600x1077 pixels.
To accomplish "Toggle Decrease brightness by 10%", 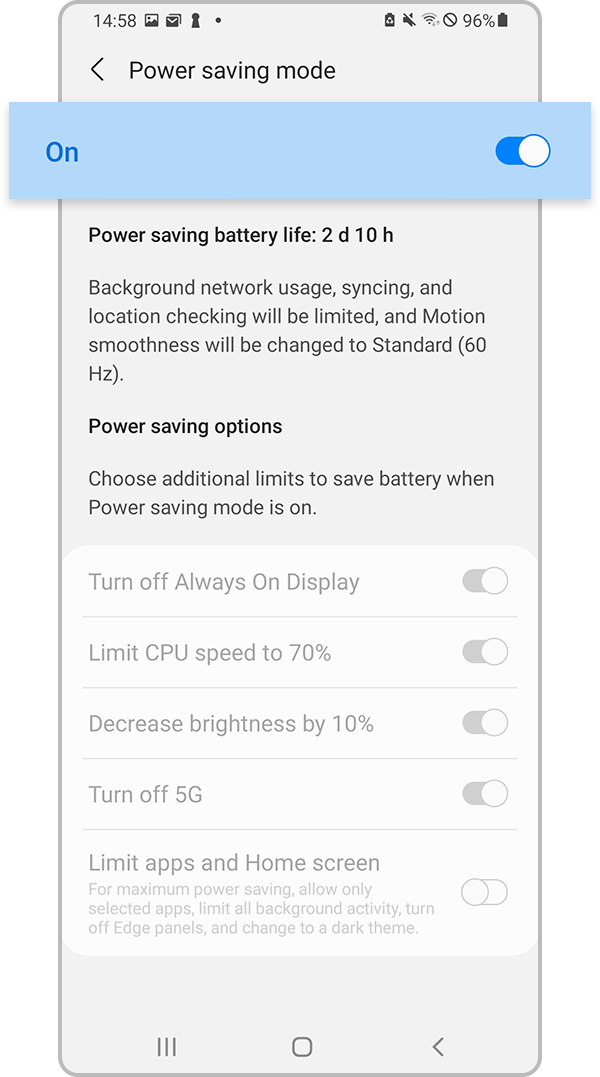I will pyautogui.click(x=485, y=723).
